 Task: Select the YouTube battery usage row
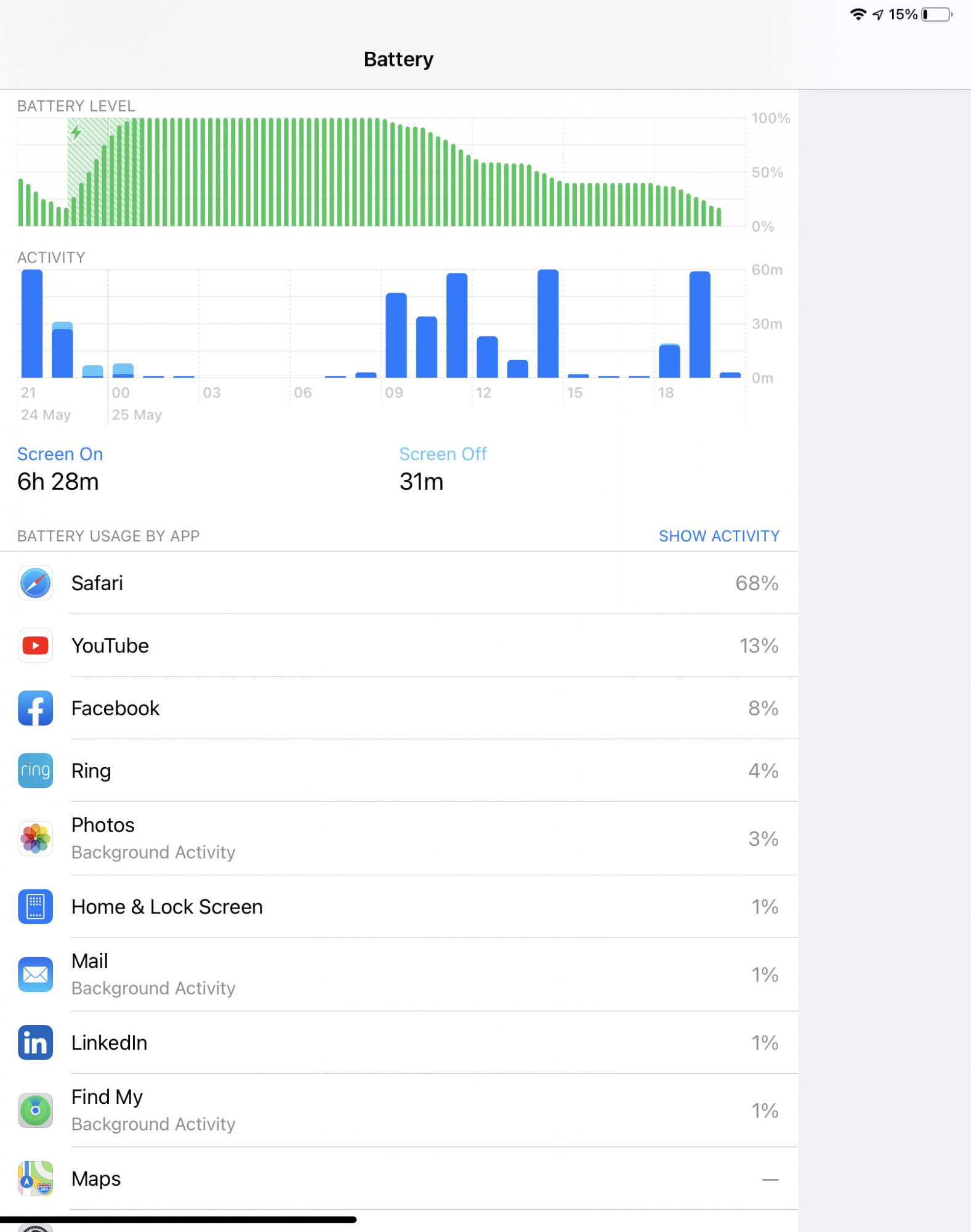point(399,646)
